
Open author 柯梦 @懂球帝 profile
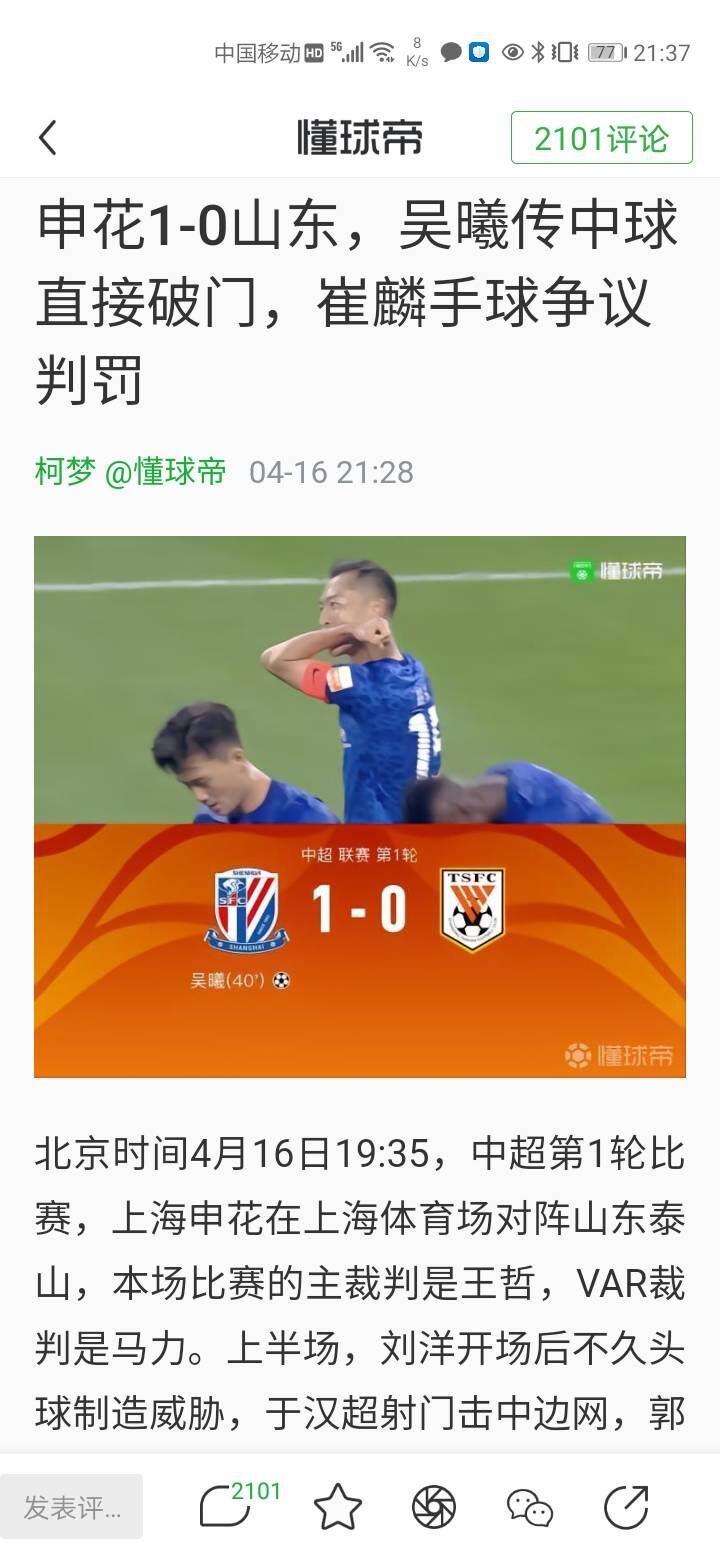pyautogui.click(x=131, y=471)
